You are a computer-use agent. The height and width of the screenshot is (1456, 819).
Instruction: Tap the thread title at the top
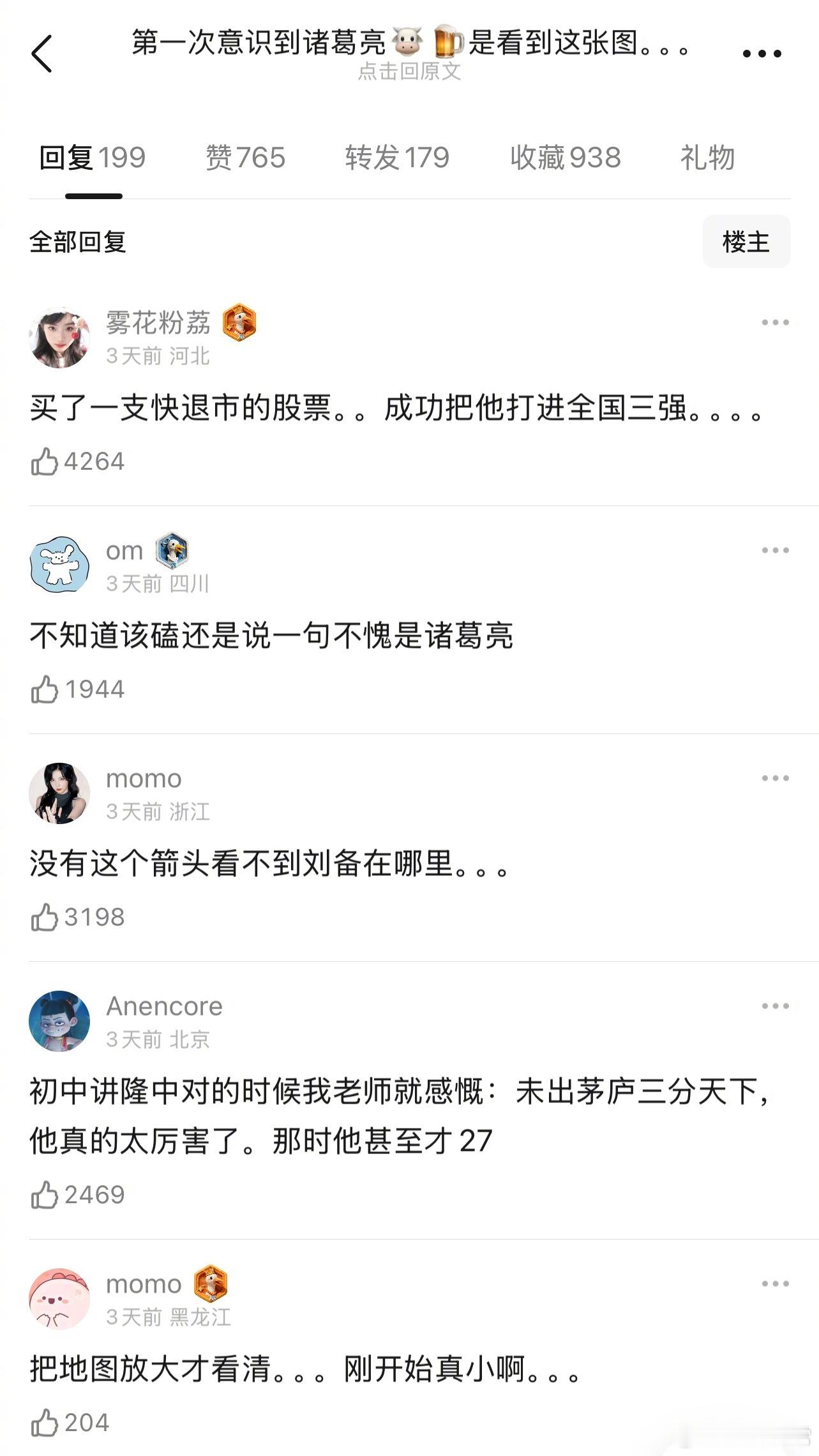[409, 45]
